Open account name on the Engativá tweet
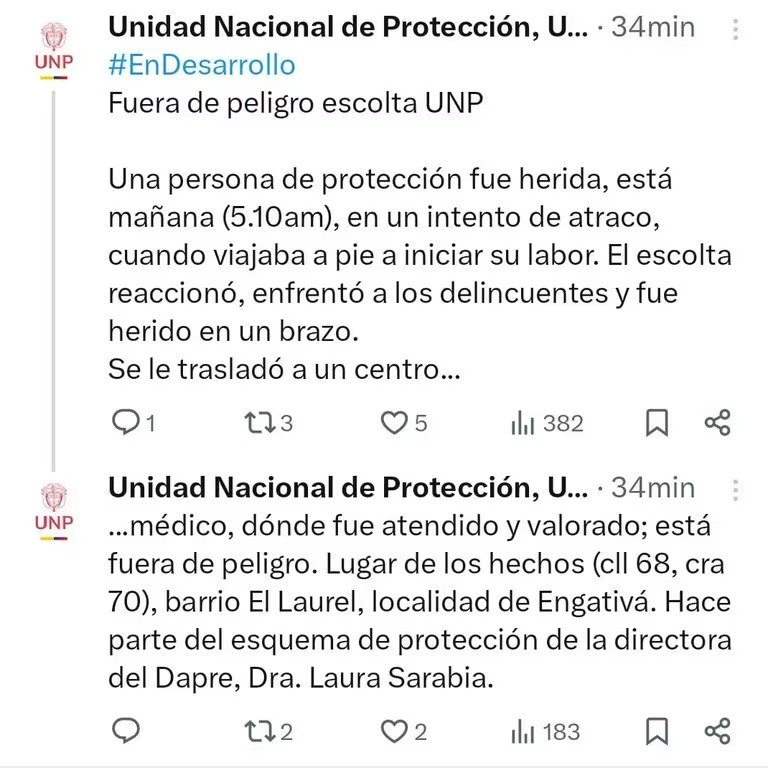Screen dimensions: 768x768 (x=347, y=488)
